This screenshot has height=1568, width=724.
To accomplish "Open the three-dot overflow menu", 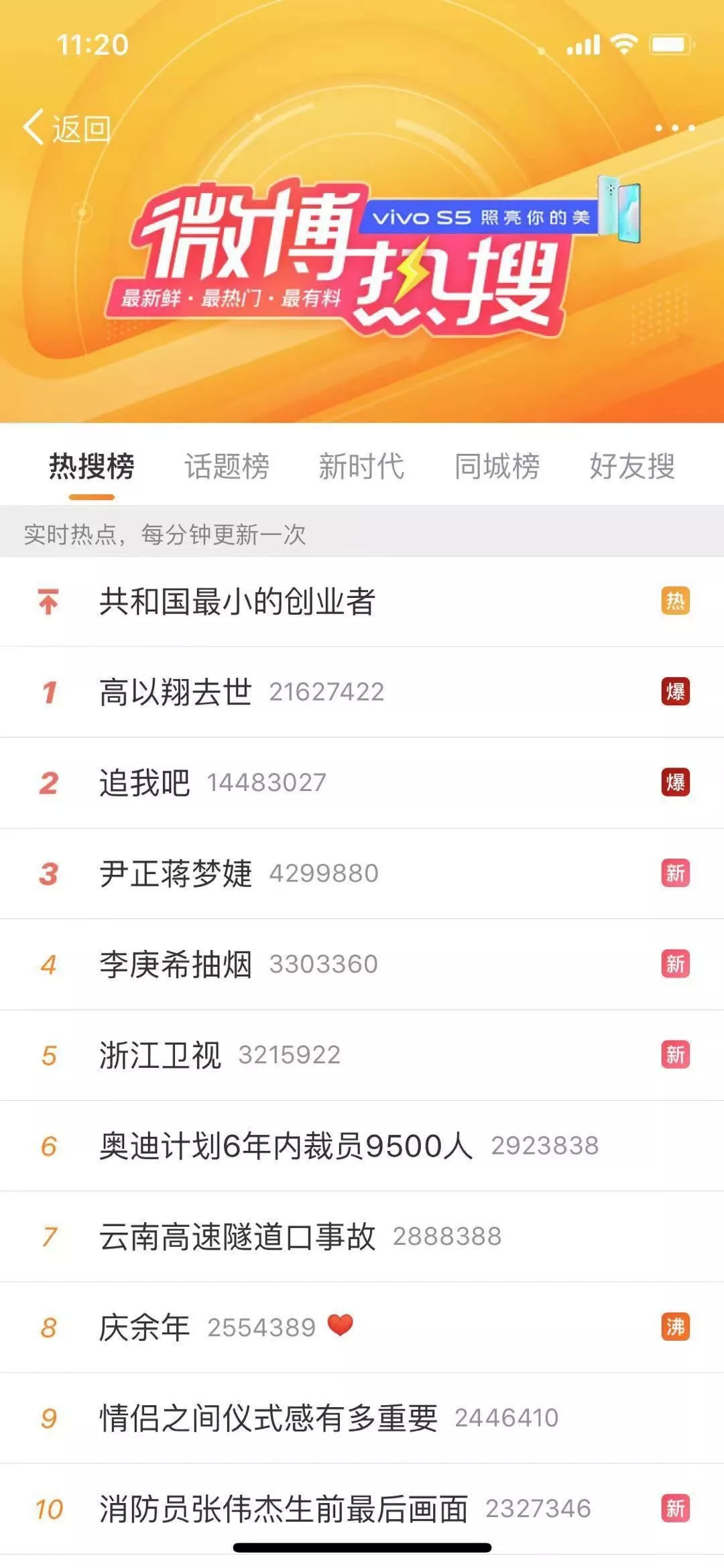I will tap(674, 127).
